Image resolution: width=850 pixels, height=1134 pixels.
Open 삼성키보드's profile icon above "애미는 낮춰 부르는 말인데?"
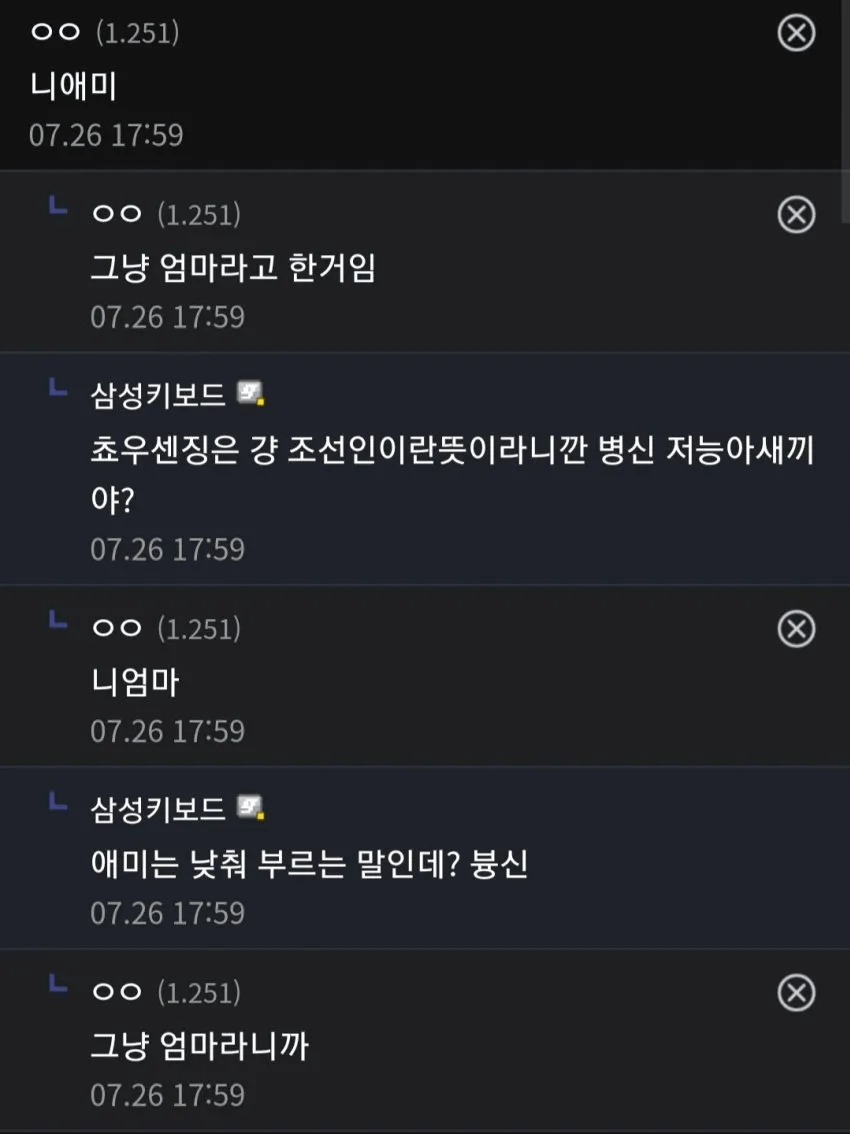pyautogui.click(x=249, y=808)
